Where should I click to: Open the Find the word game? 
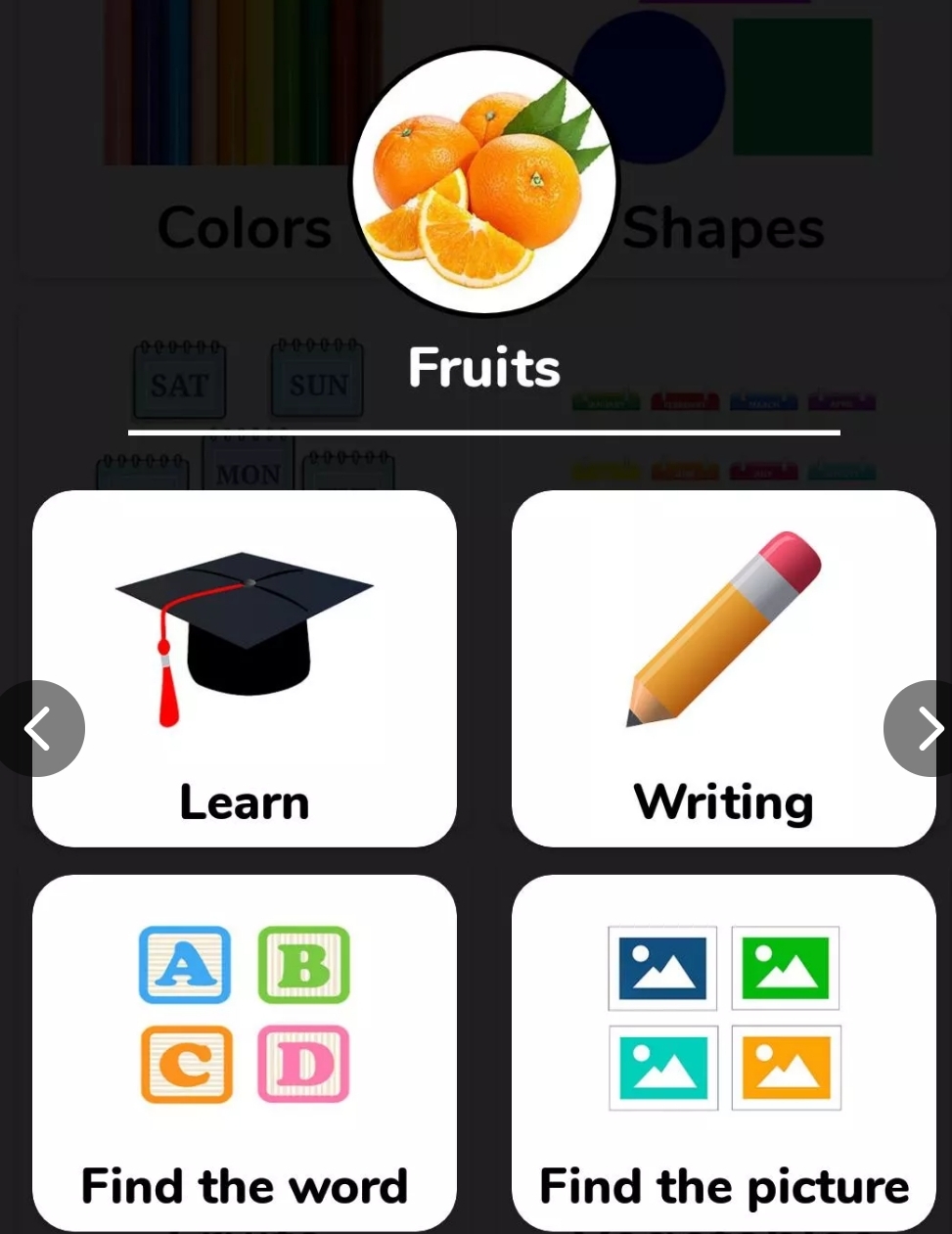tap(245, 1052)
